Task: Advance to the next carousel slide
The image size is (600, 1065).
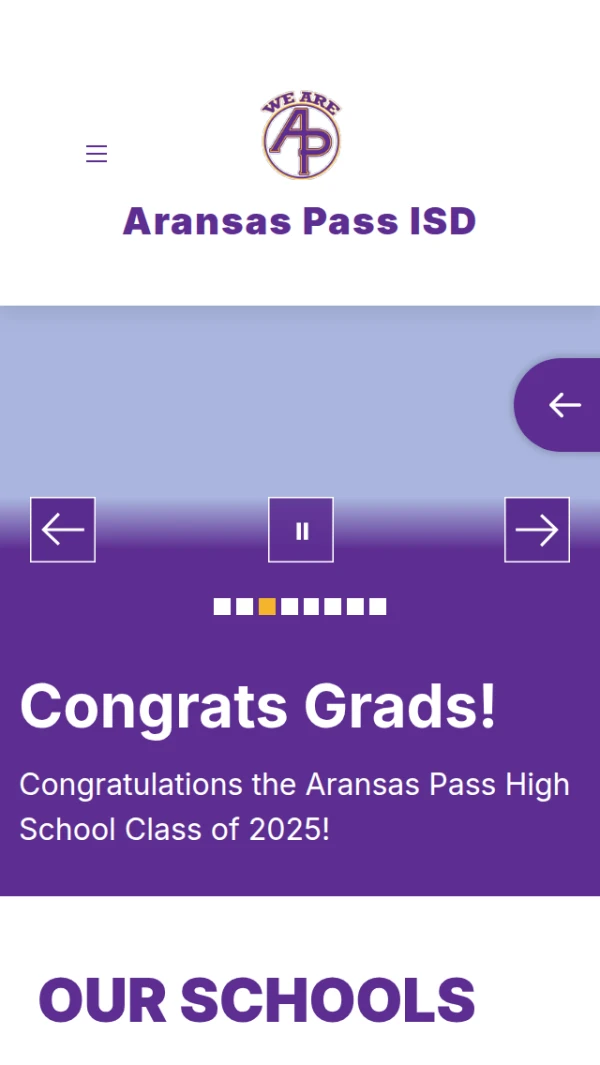Action: (537, 530)
